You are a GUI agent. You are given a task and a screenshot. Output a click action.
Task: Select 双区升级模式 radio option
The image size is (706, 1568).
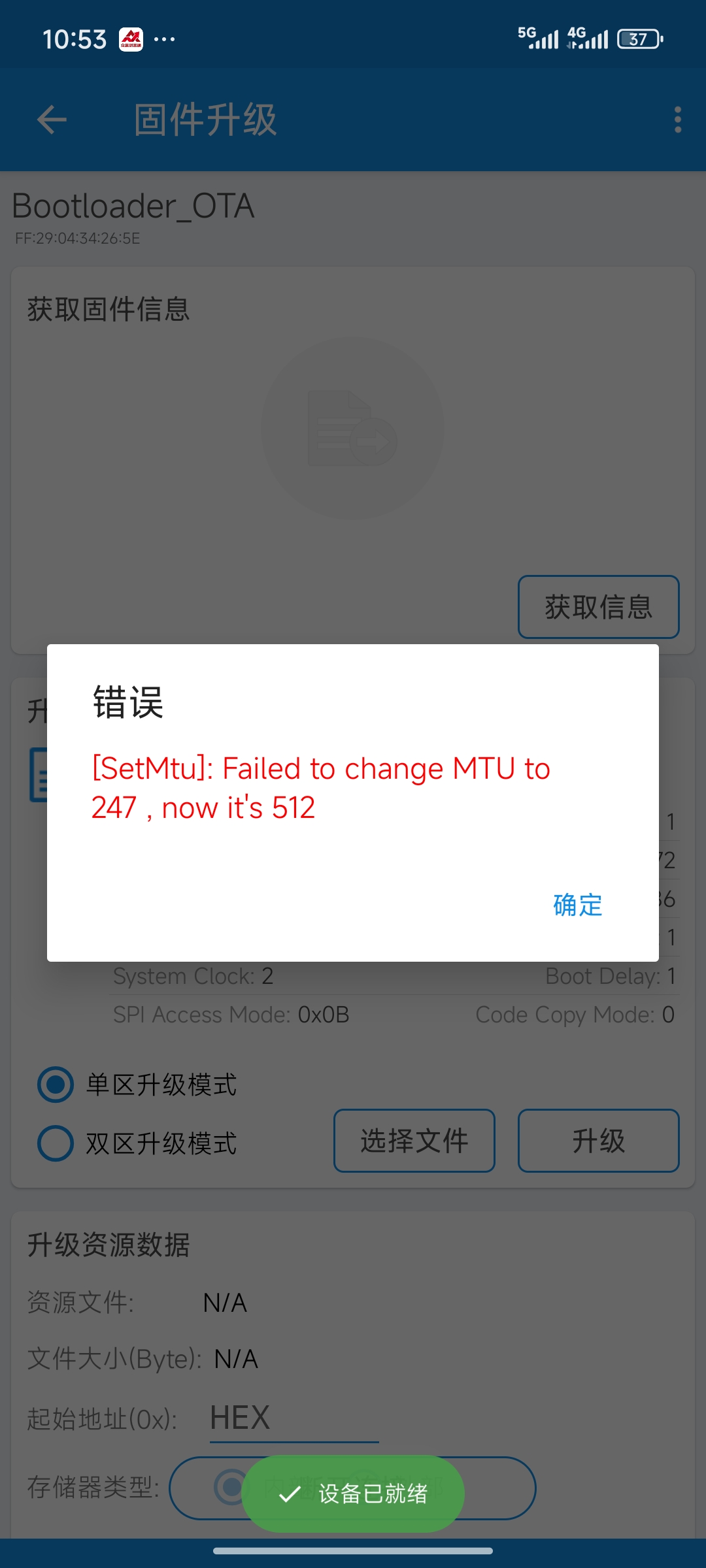[56, 1143]
